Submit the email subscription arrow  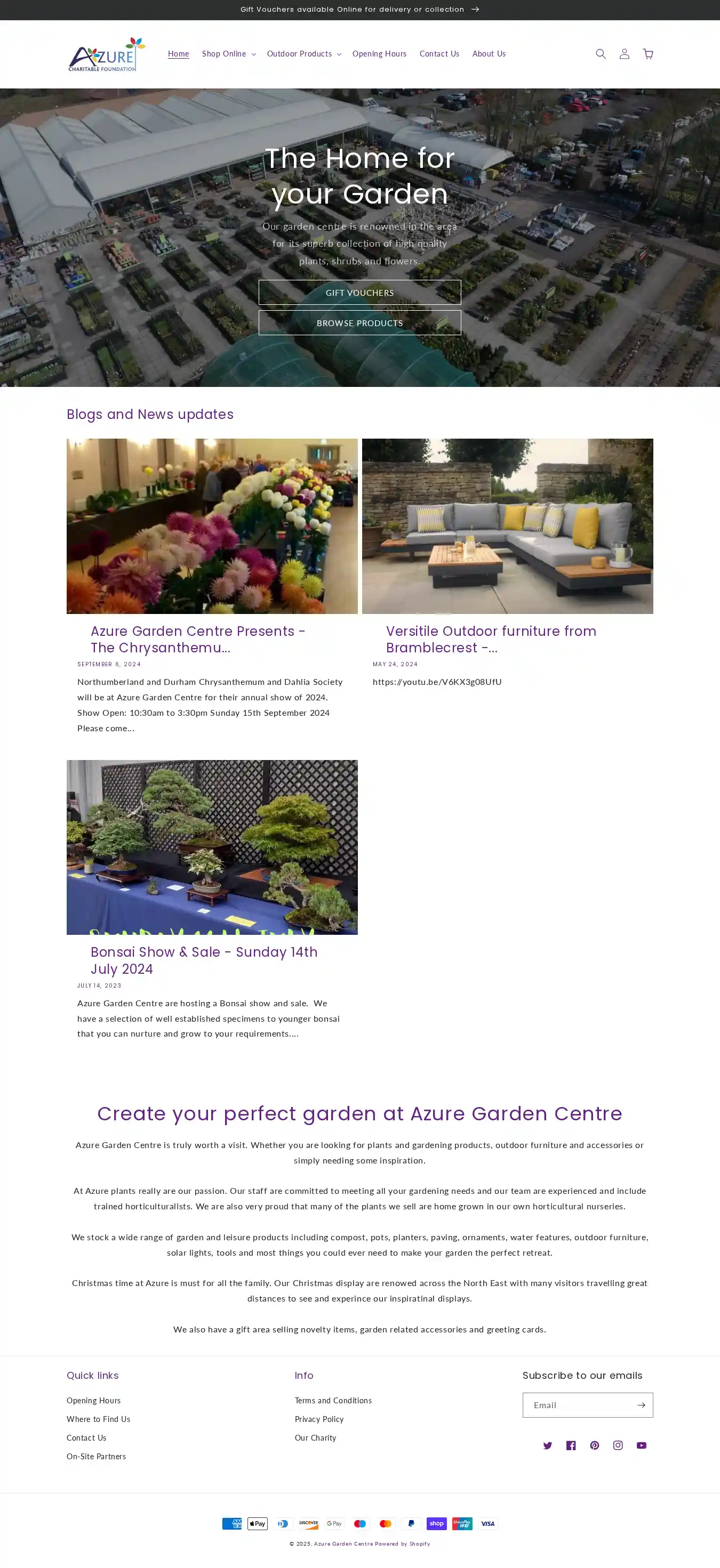[x=641, y=1405]
